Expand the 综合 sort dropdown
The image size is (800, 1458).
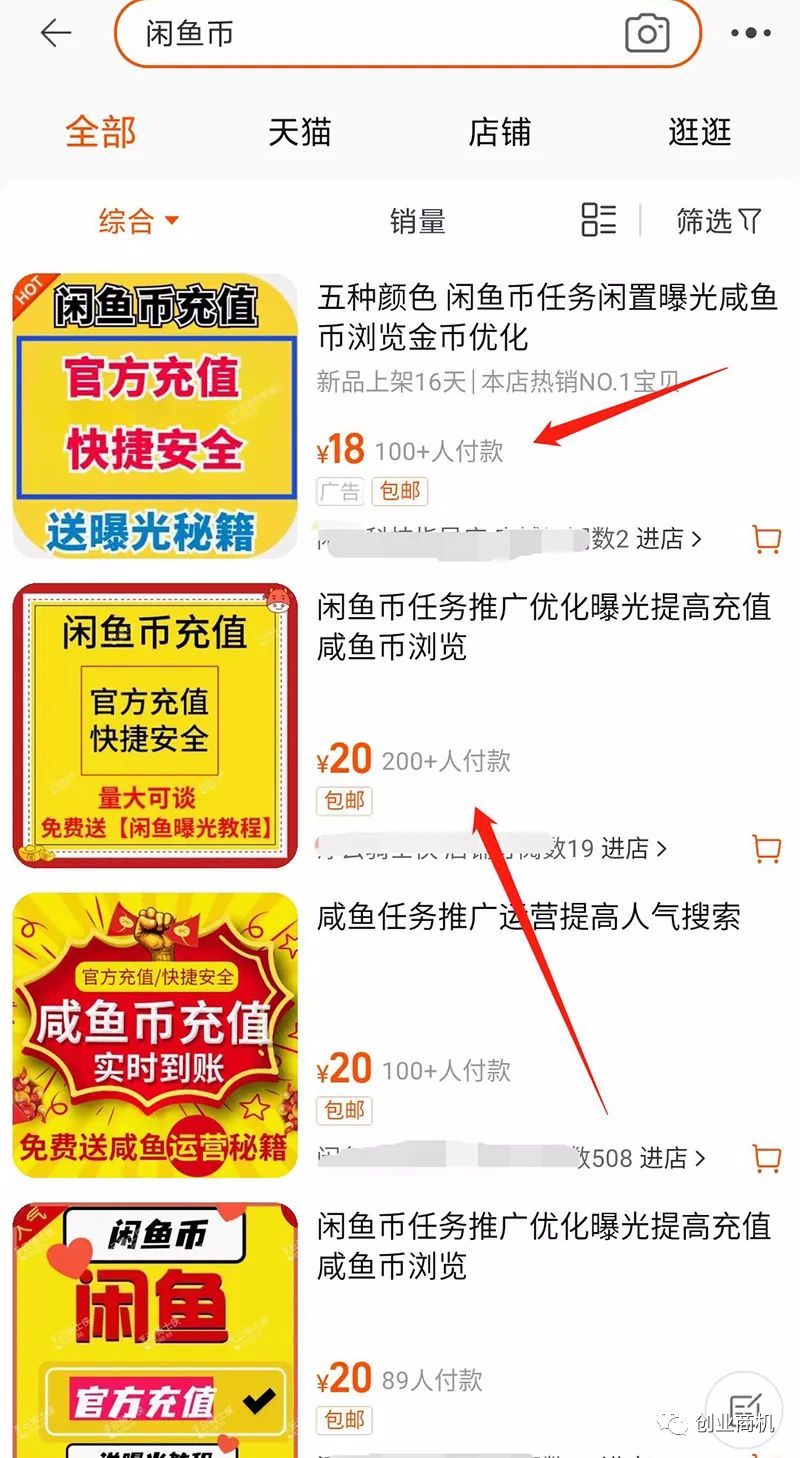point(138,220)
